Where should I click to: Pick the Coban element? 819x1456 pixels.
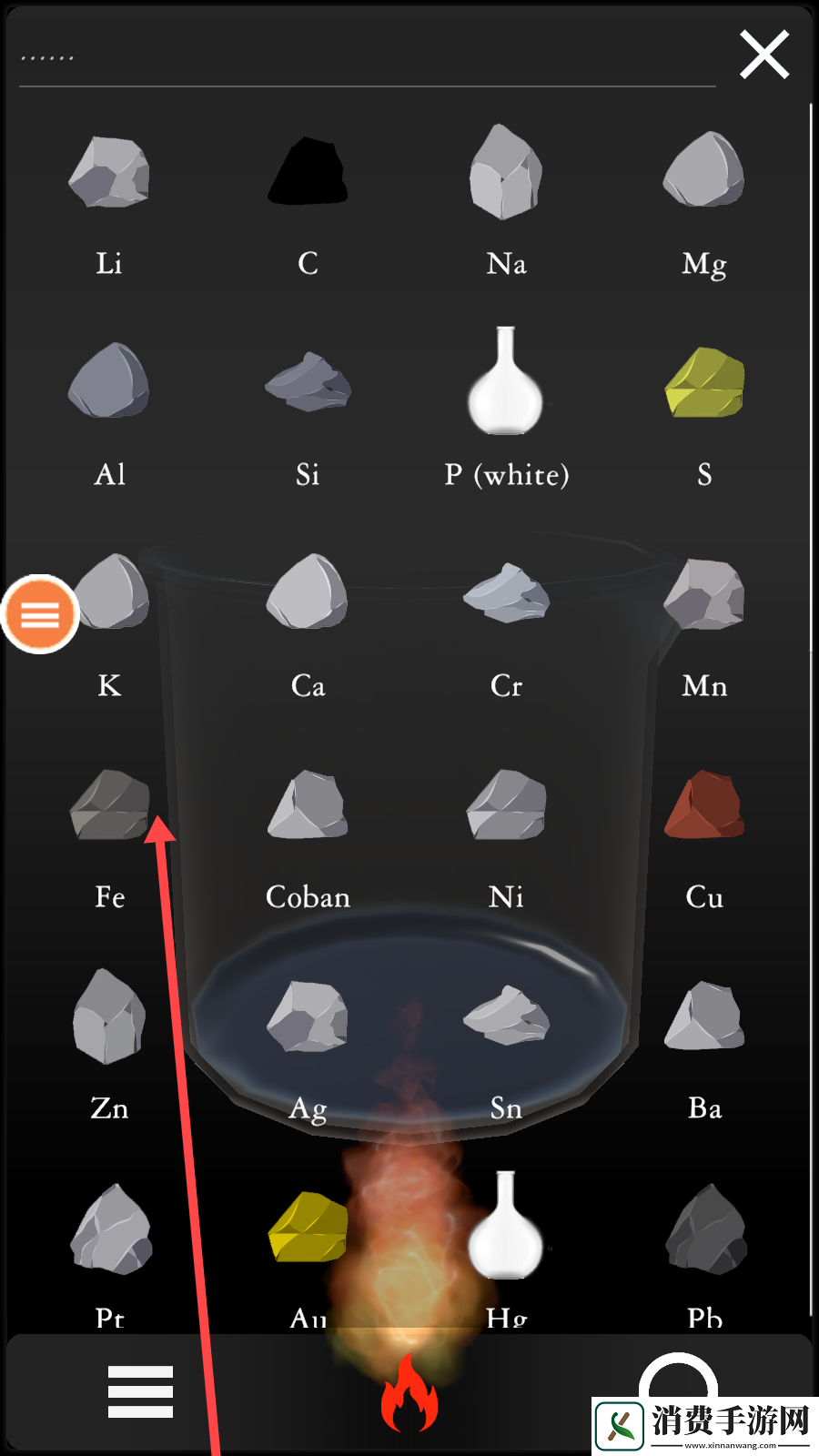[308, 804]
